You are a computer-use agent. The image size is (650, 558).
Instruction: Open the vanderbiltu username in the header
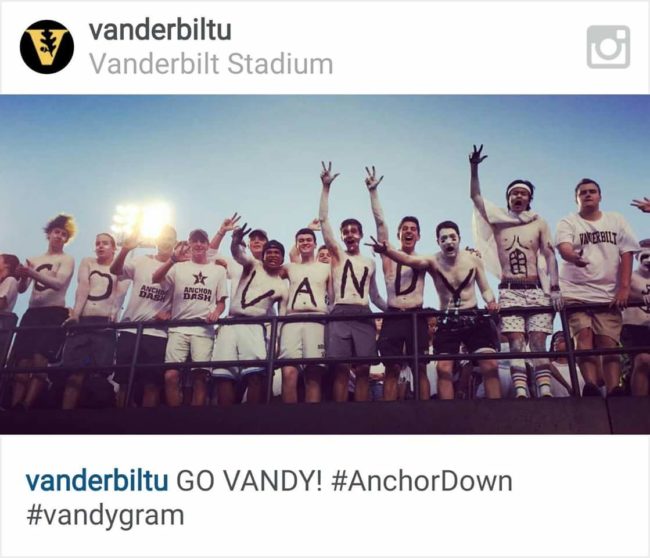click(x=160, y=29)
